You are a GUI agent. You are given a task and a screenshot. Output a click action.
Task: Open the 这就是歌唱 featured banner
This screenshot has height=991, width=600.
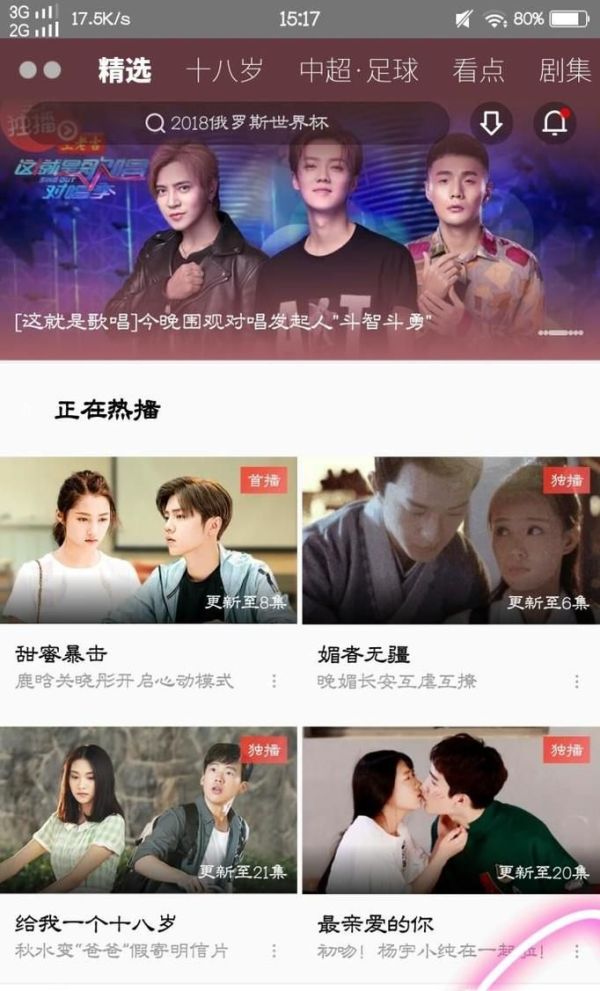tap(300, 240)
